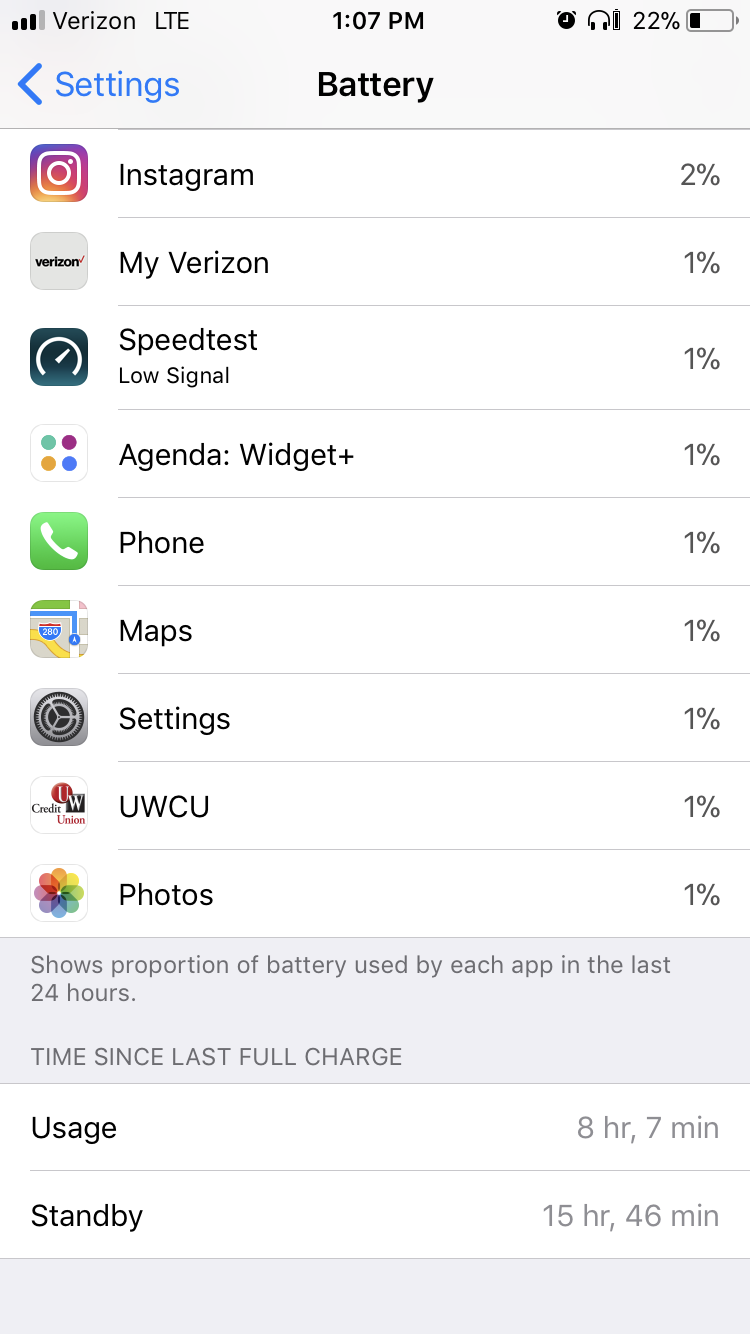The image size is (750, 1334).
Task: Select the UWCU usage row
Action: point(375,806)
